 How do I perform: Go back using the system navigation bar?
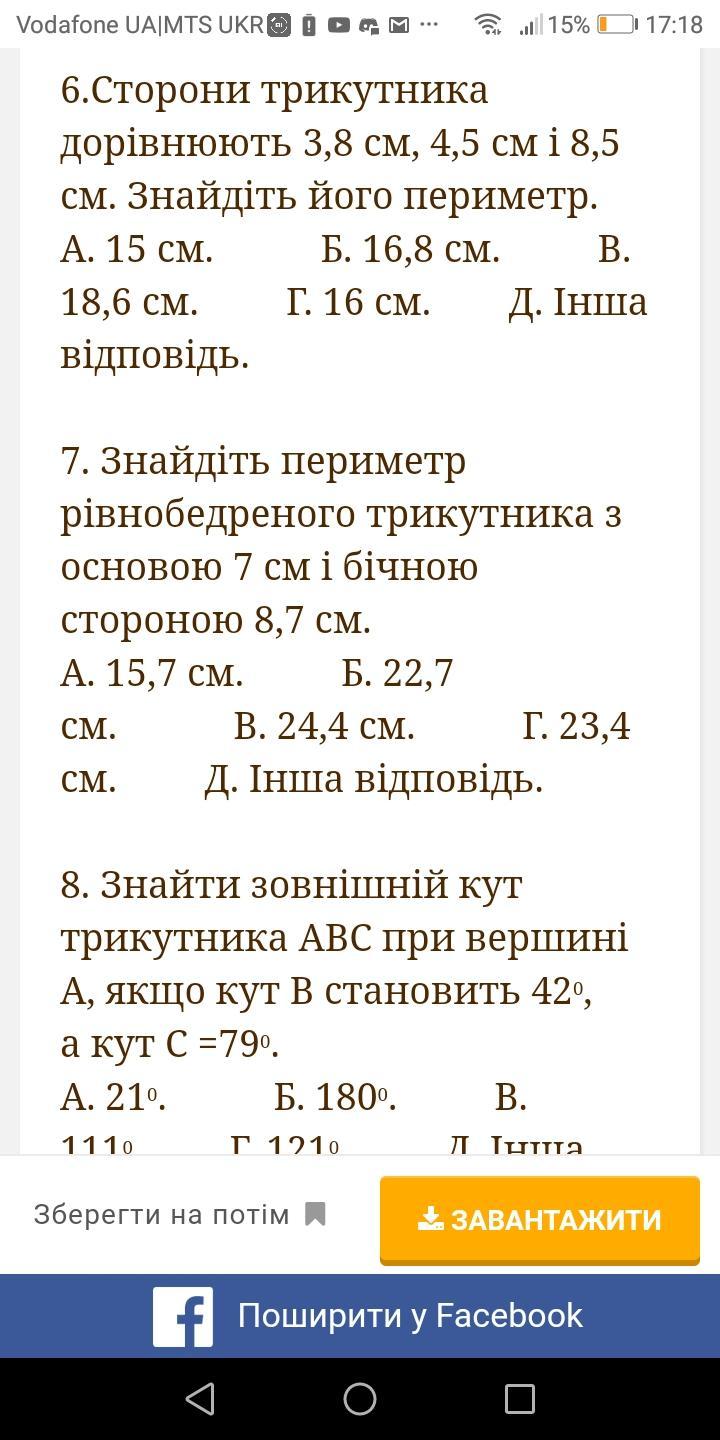pyautogui.click(x=200, y=1398)
